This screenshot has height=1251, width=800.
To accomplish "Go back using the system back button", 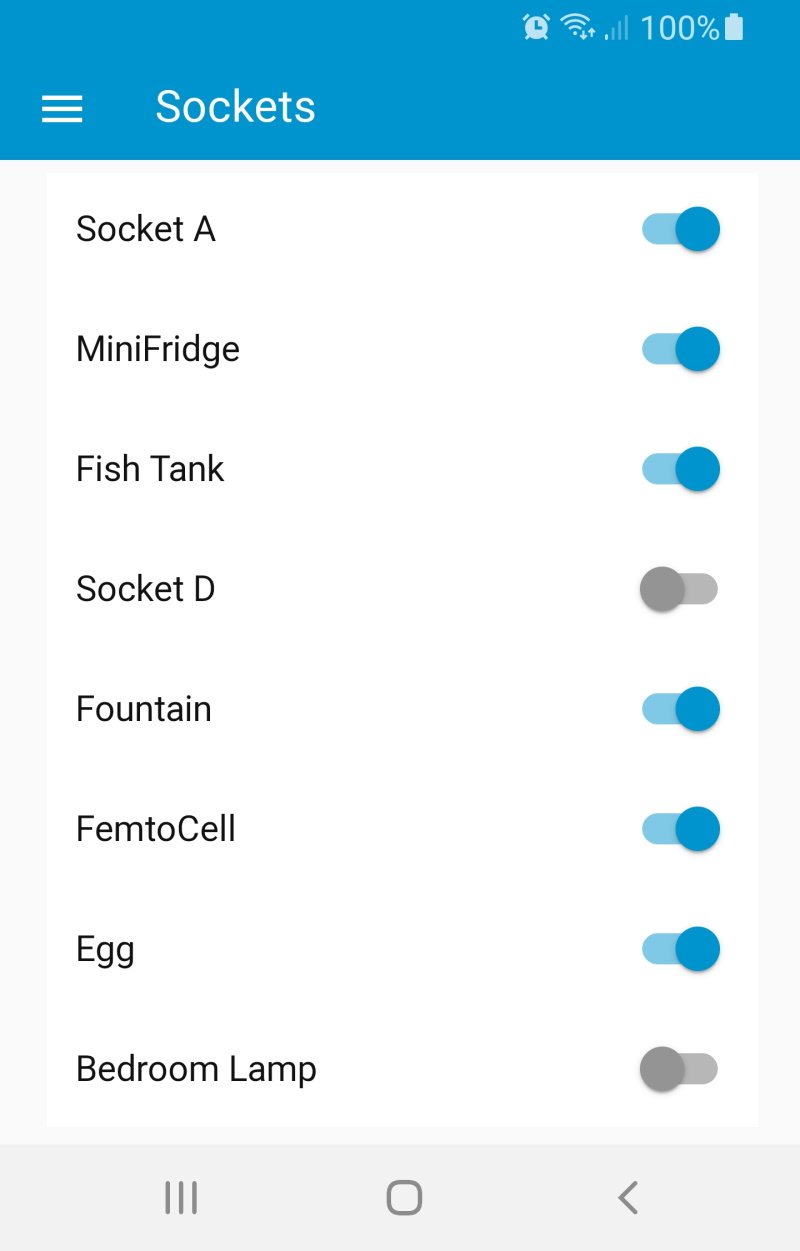I will click(628, 1197).
